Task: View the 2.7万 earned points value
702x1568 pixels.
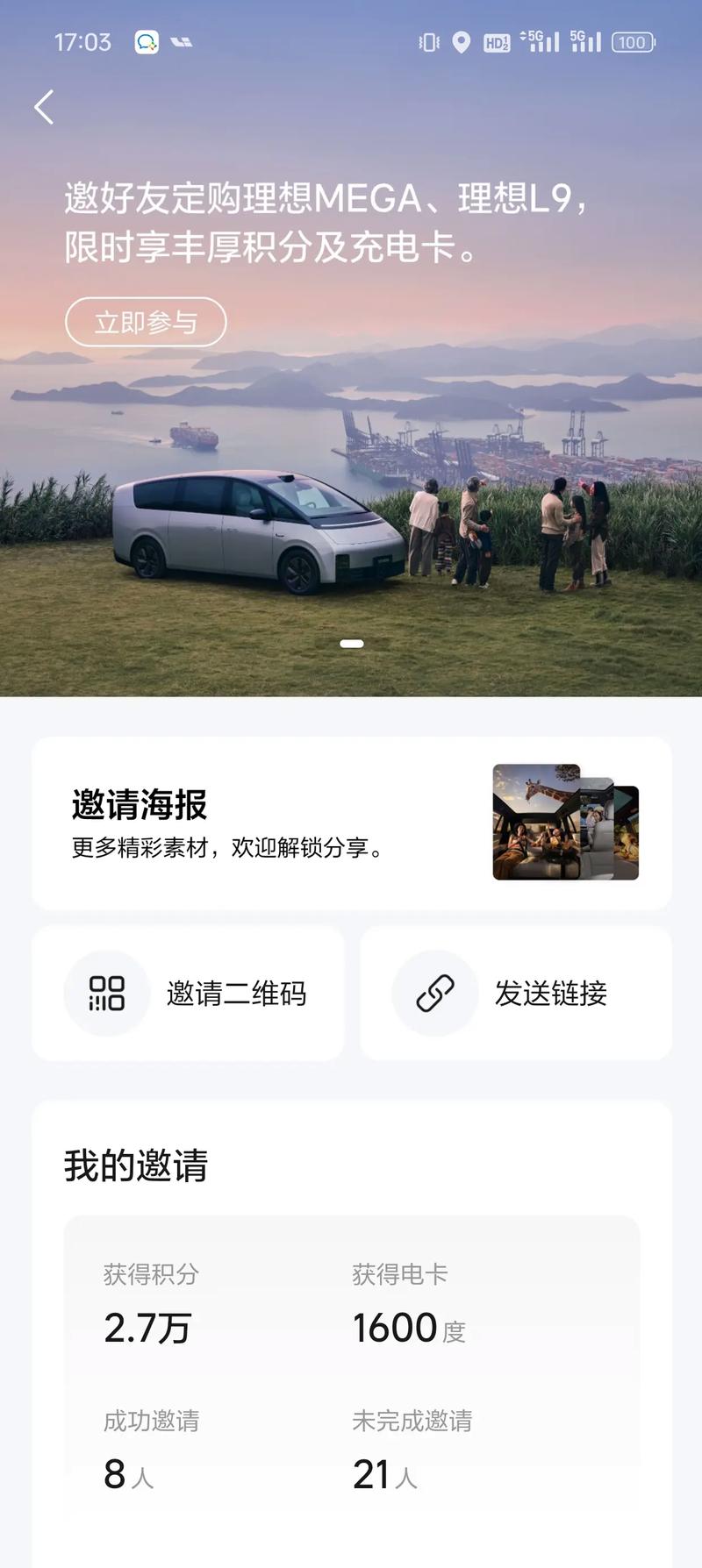Action: tap(147, 1327)
